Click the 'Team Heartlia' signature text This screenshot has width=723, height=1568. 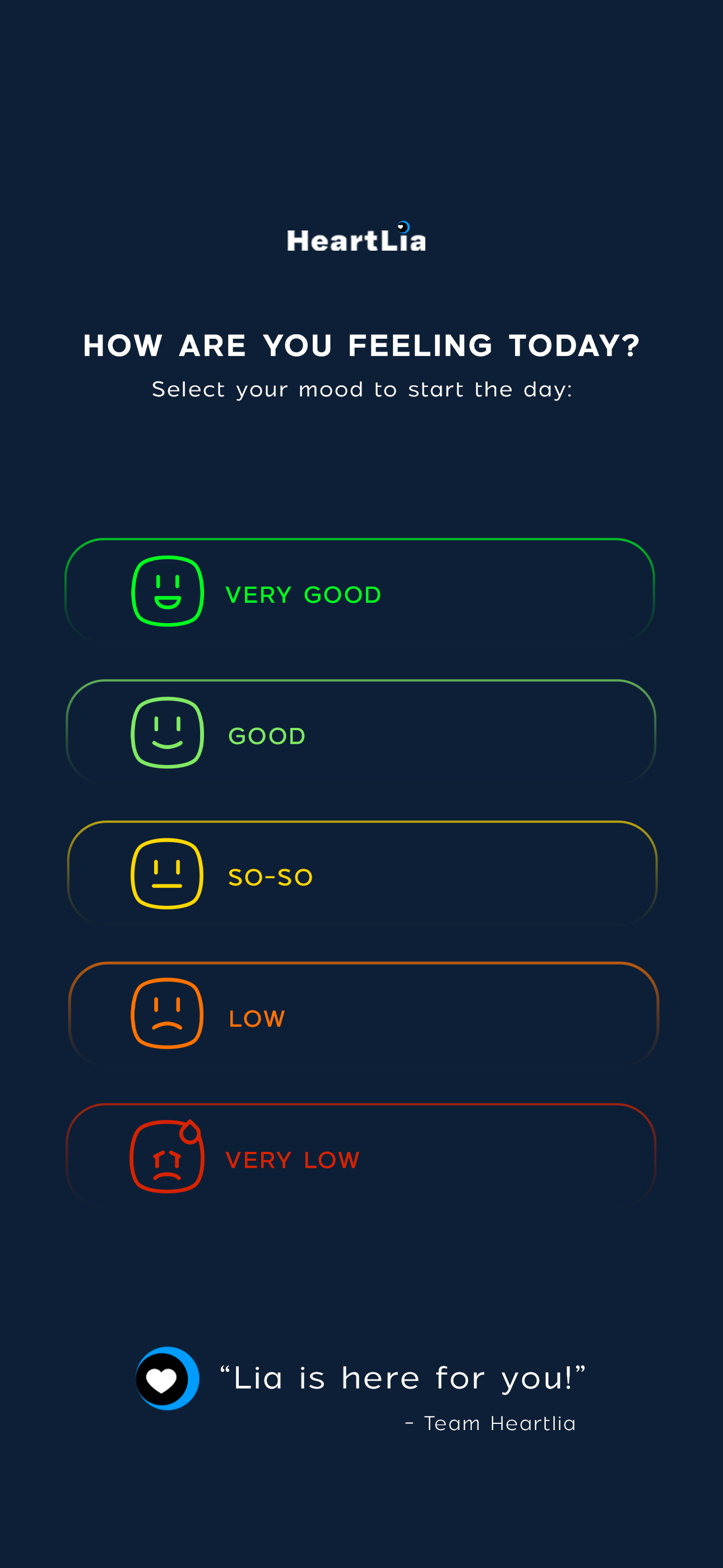tap(490, 1425)
